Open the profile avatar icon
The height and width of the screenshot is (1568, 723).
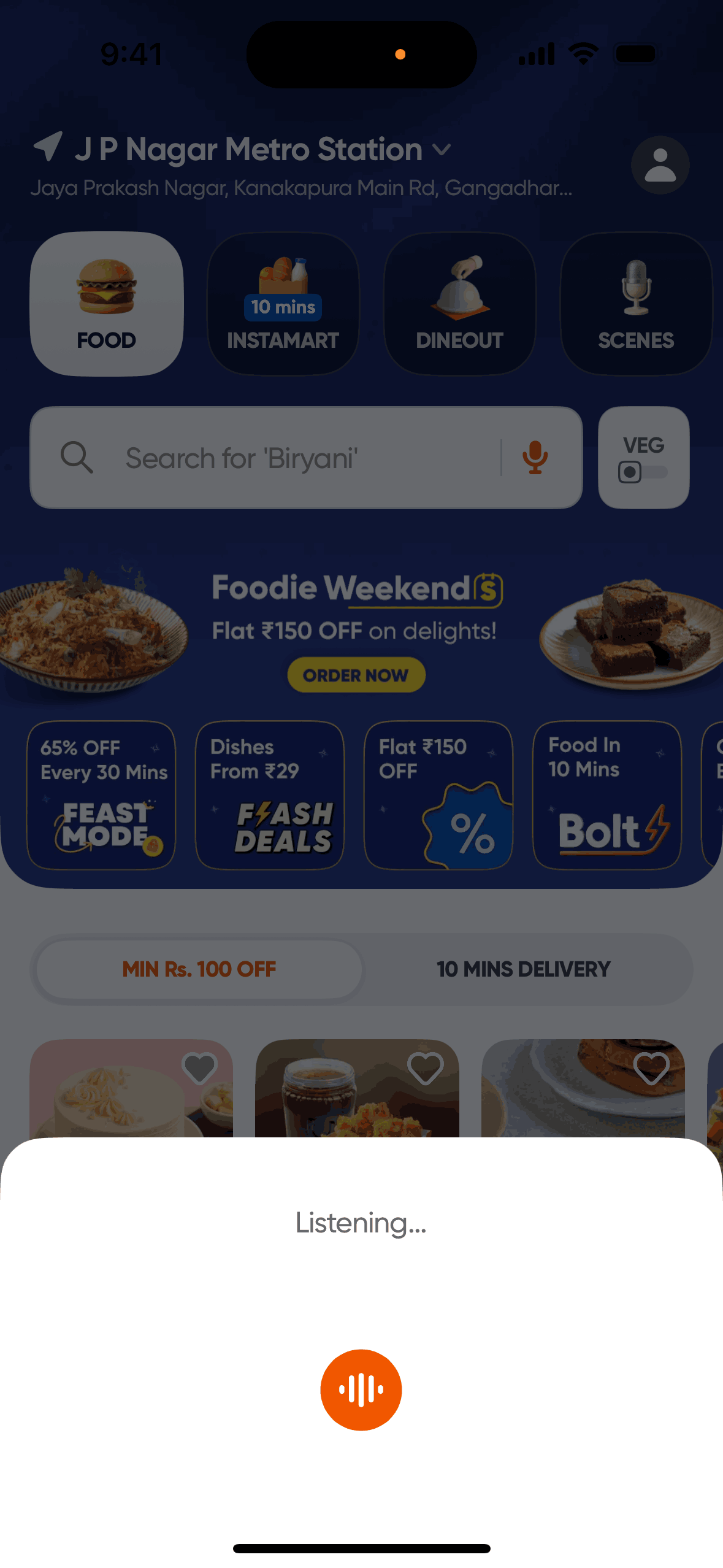click(660, 165)
